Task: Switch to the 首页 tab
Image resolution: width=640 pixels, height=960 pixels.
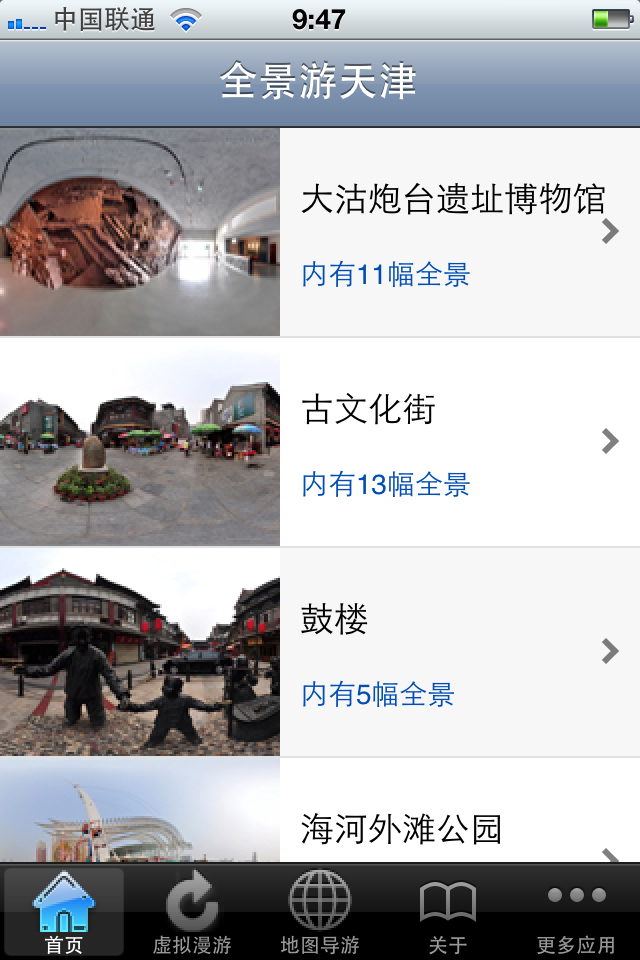Action: 64,912
